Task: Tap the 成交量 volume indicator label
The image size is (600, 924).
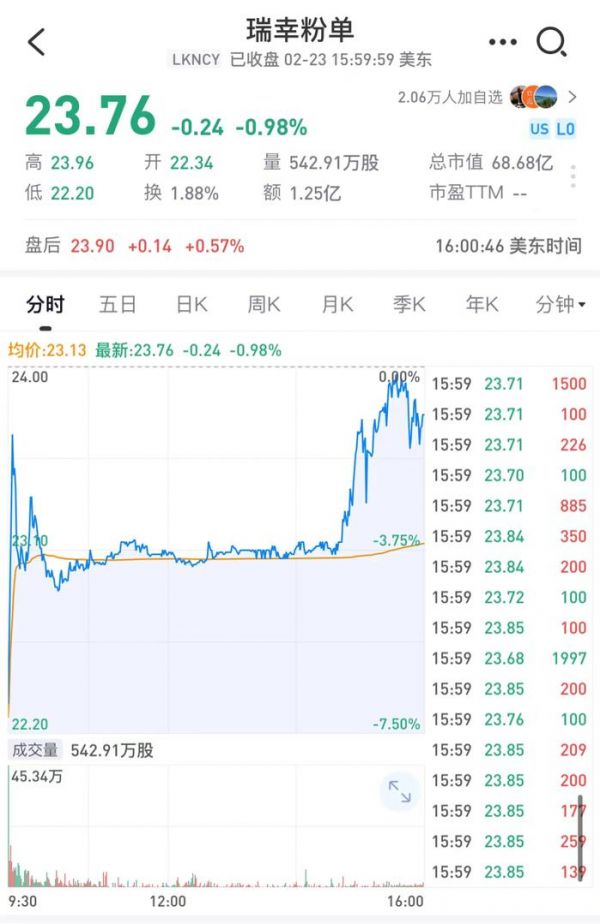Action: (x=35, y=749)
